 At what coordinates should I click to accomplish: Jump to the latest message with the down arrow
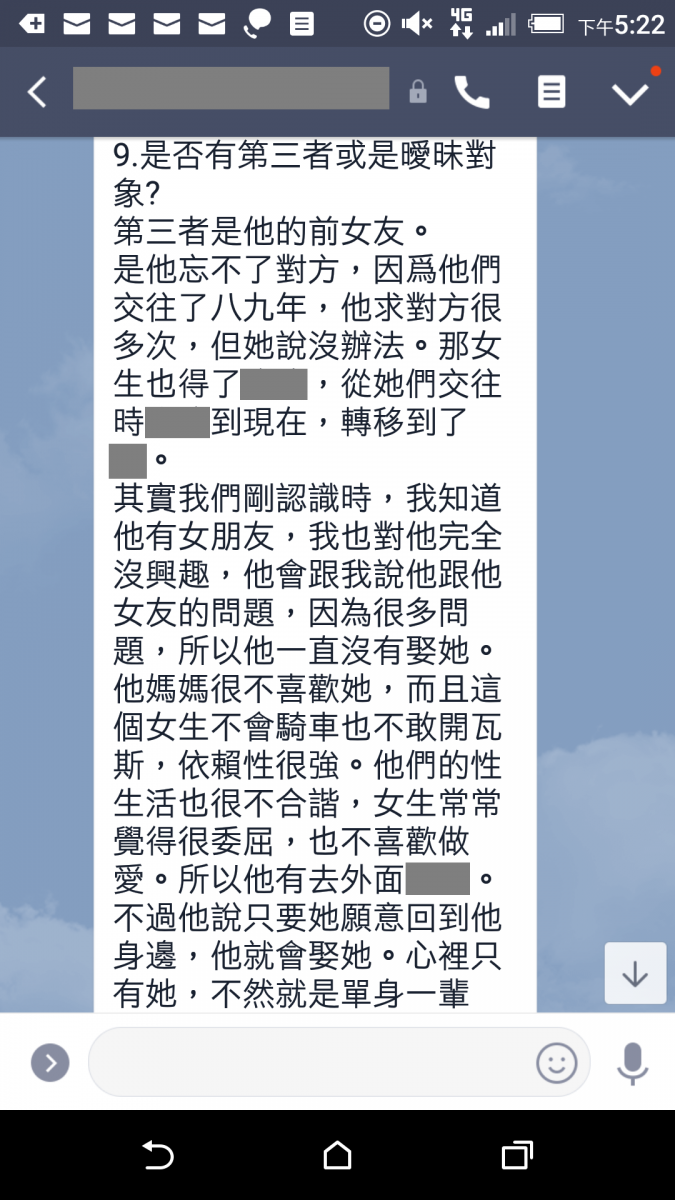coord(635,973)
